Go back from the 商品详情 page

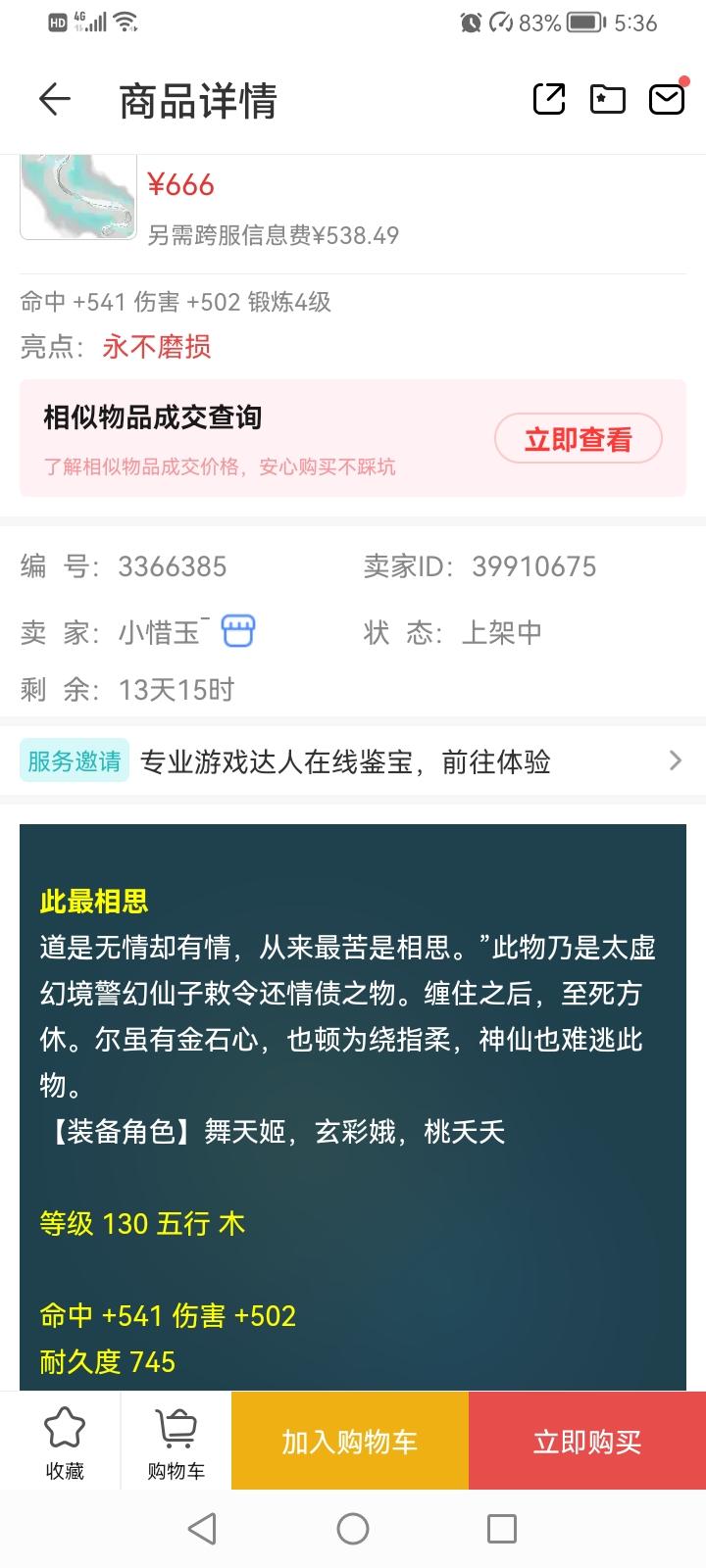pyautogui.click(x=55, y=99)
